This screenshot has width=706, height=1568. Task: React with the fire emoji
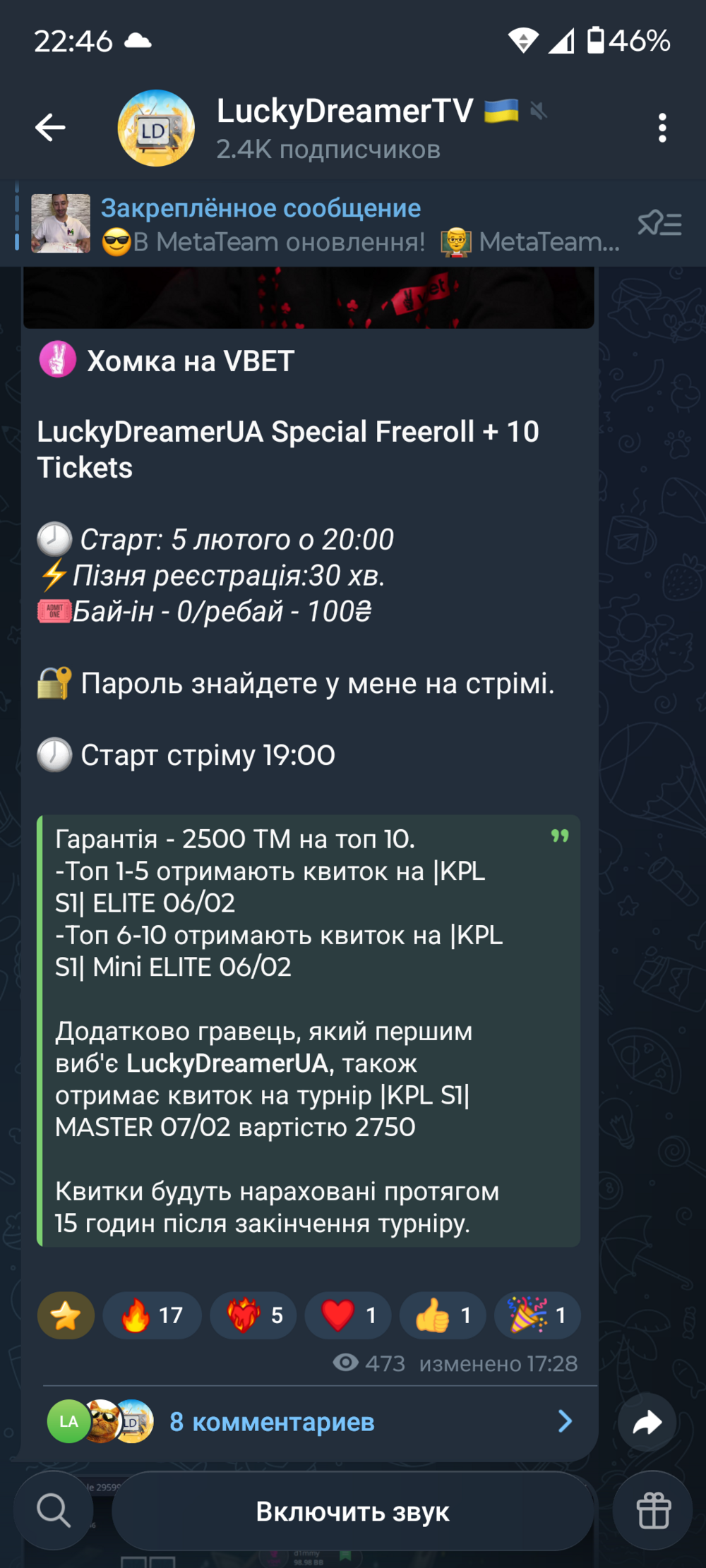coord(152,1315)
